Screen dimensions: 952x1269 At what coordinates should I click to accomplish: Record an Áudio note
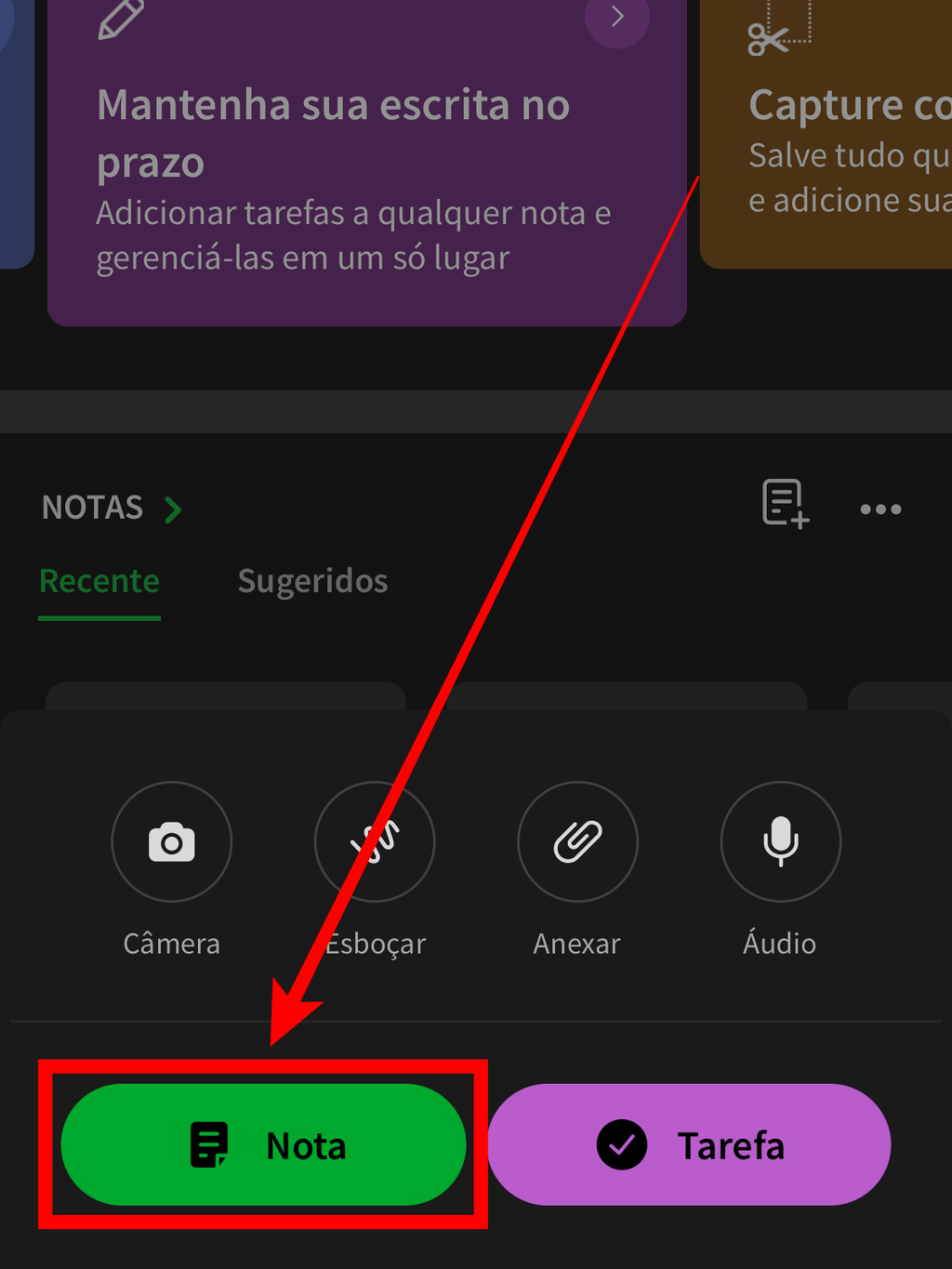[x=780, y=842]
